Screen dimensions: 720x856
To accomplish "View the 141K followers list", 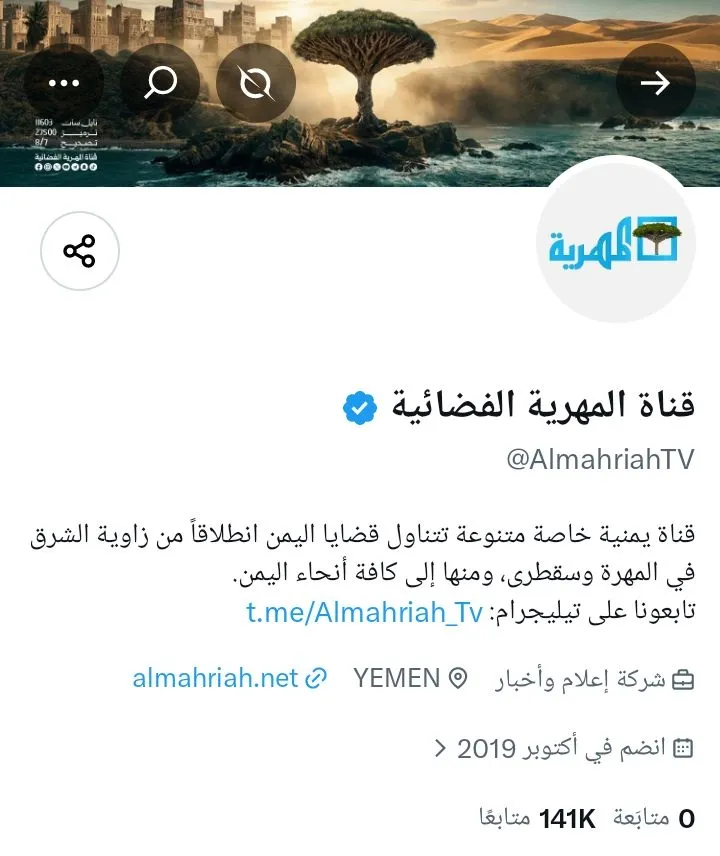I will (537, 818).
